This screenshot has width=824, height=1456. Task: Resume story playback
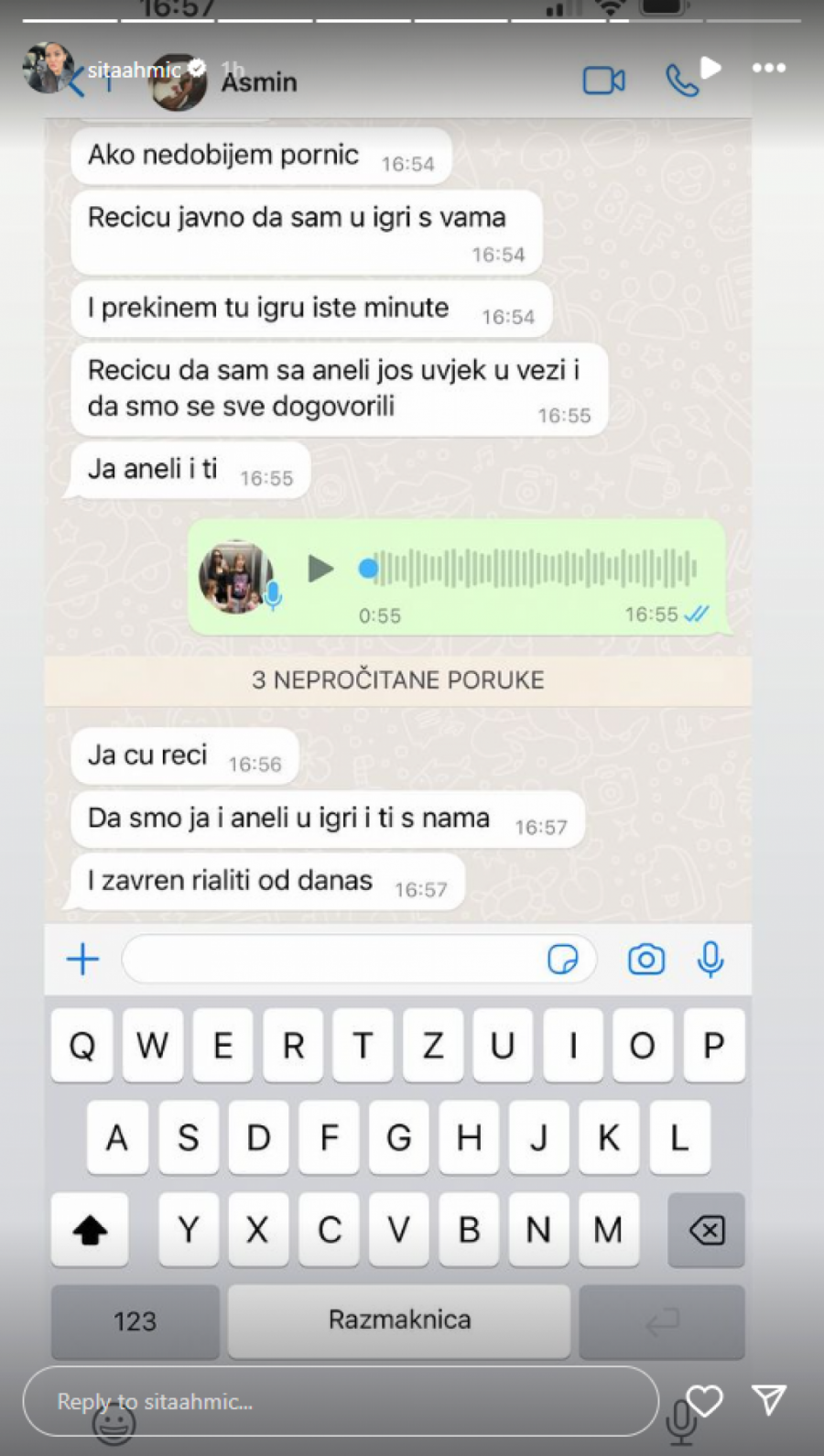710,68
